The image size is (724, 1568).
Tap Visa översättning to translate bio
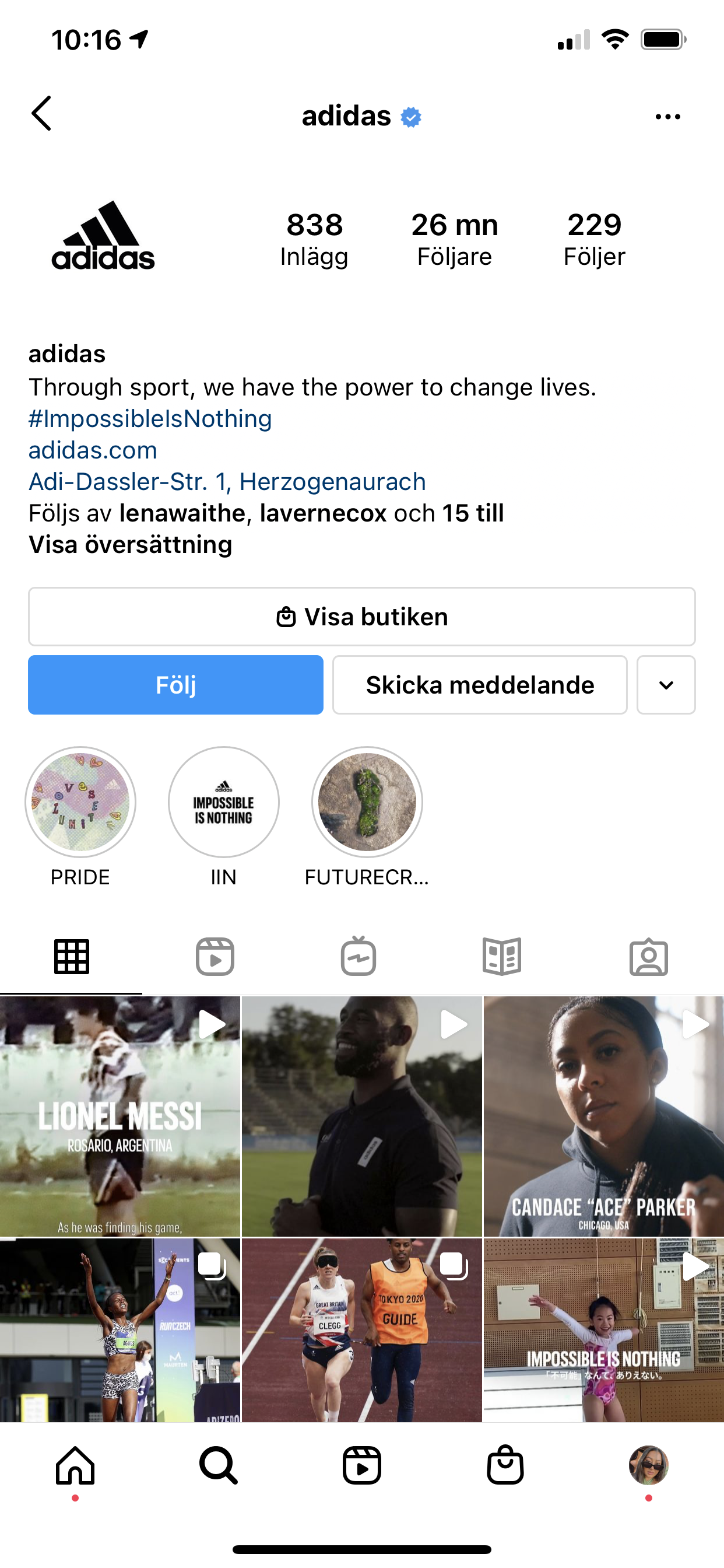click(x=130, y=545)
